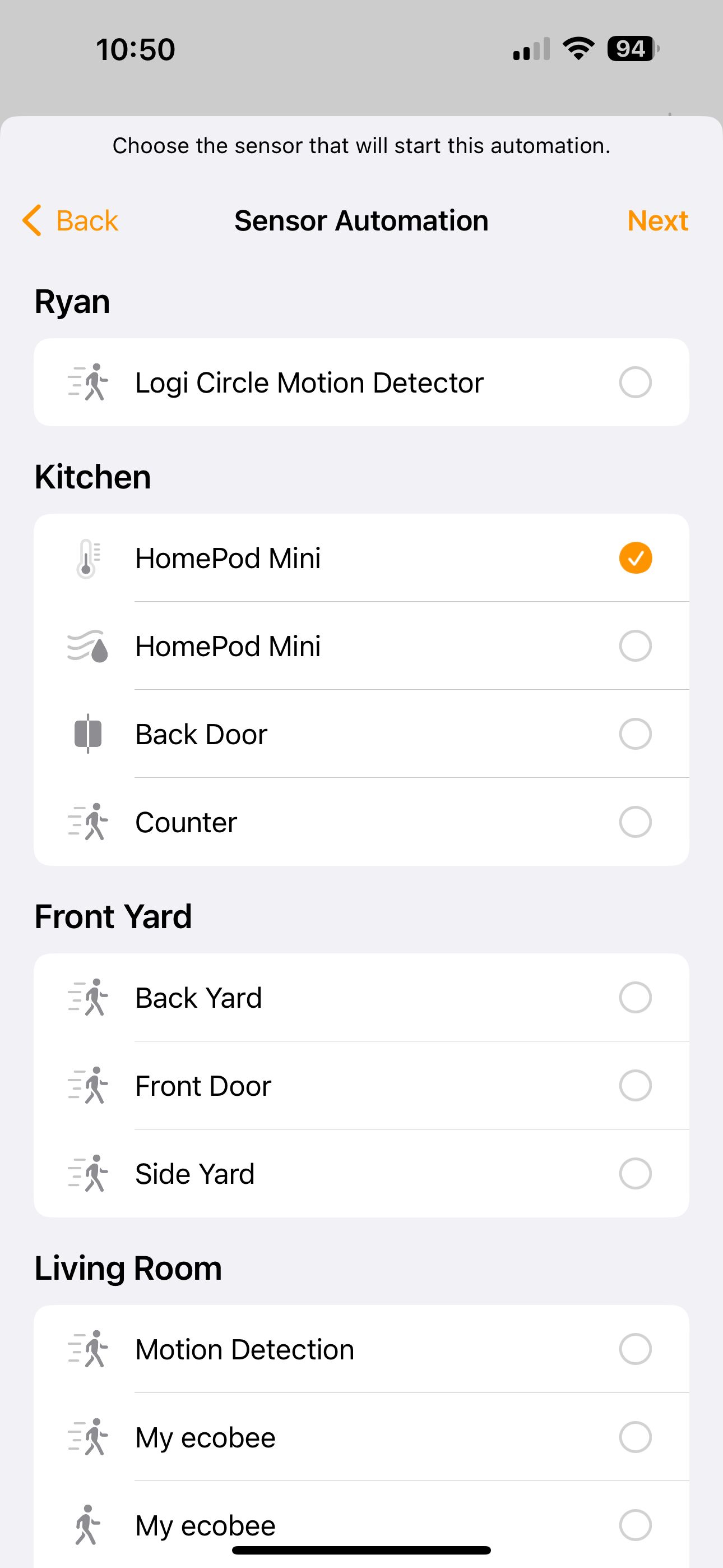Tap Next to continue the automation setup

pos(657,221)
